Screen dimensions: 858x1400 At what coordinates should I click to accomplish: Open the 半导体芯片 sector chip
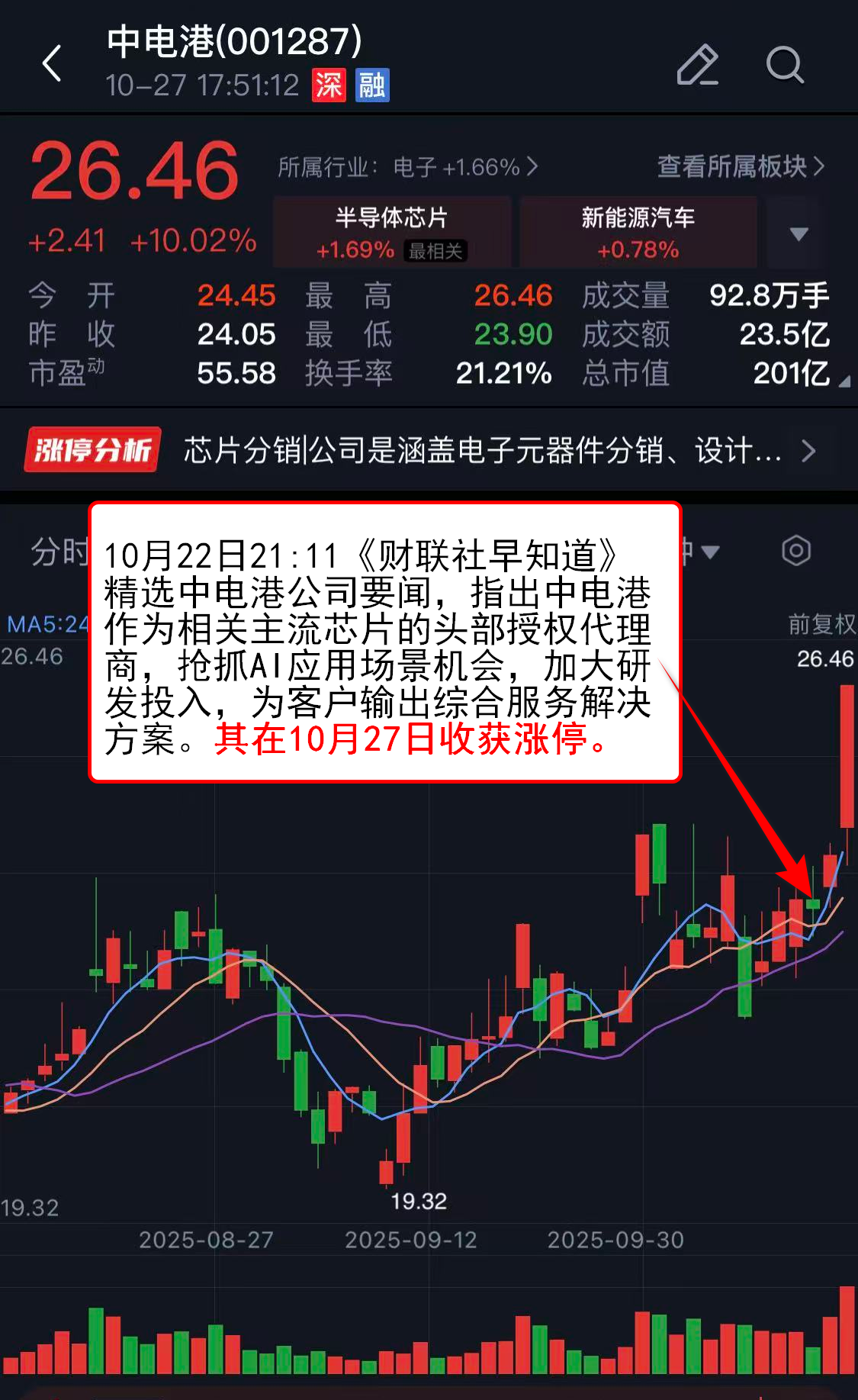point(391,232)
